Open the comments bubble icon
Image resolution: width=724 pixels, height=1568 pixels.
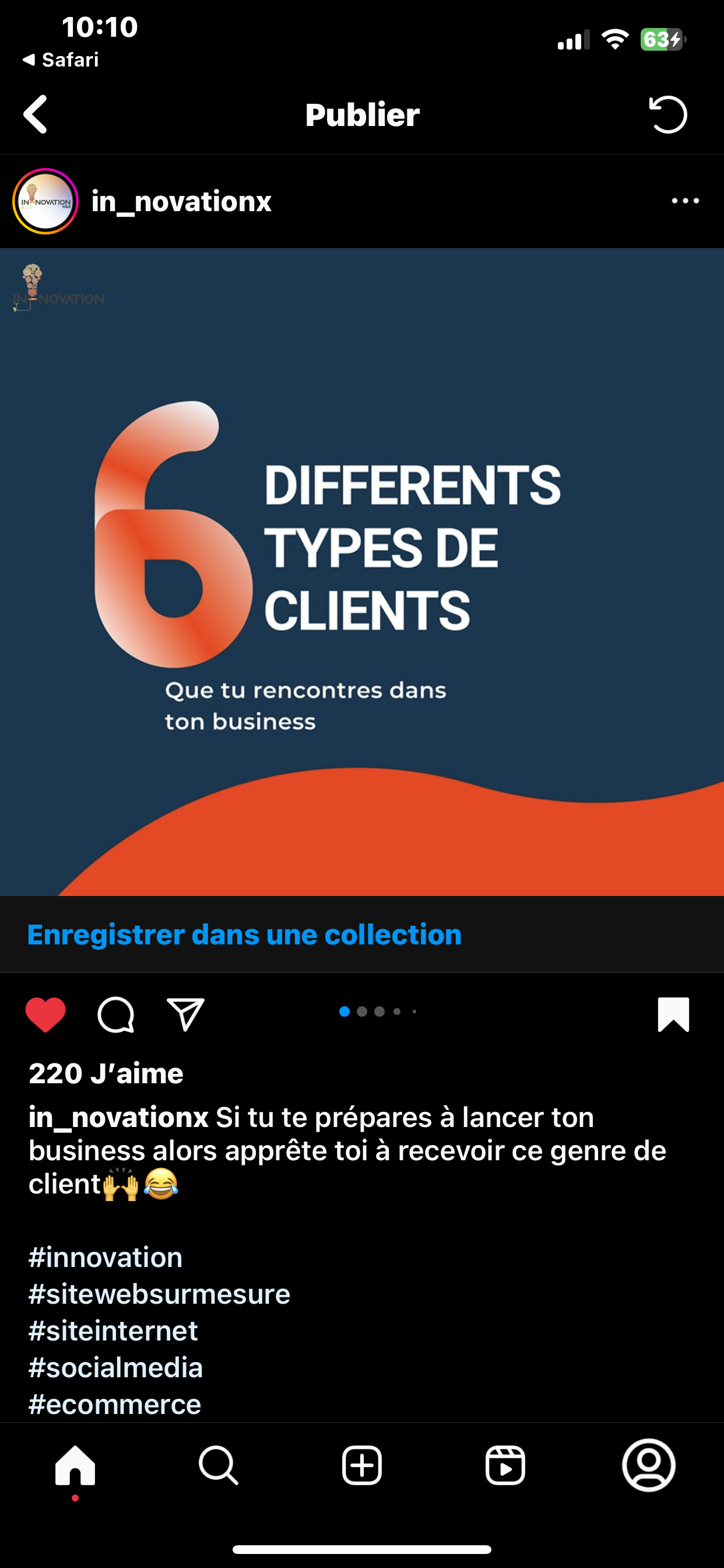(x=115, y=1014)
